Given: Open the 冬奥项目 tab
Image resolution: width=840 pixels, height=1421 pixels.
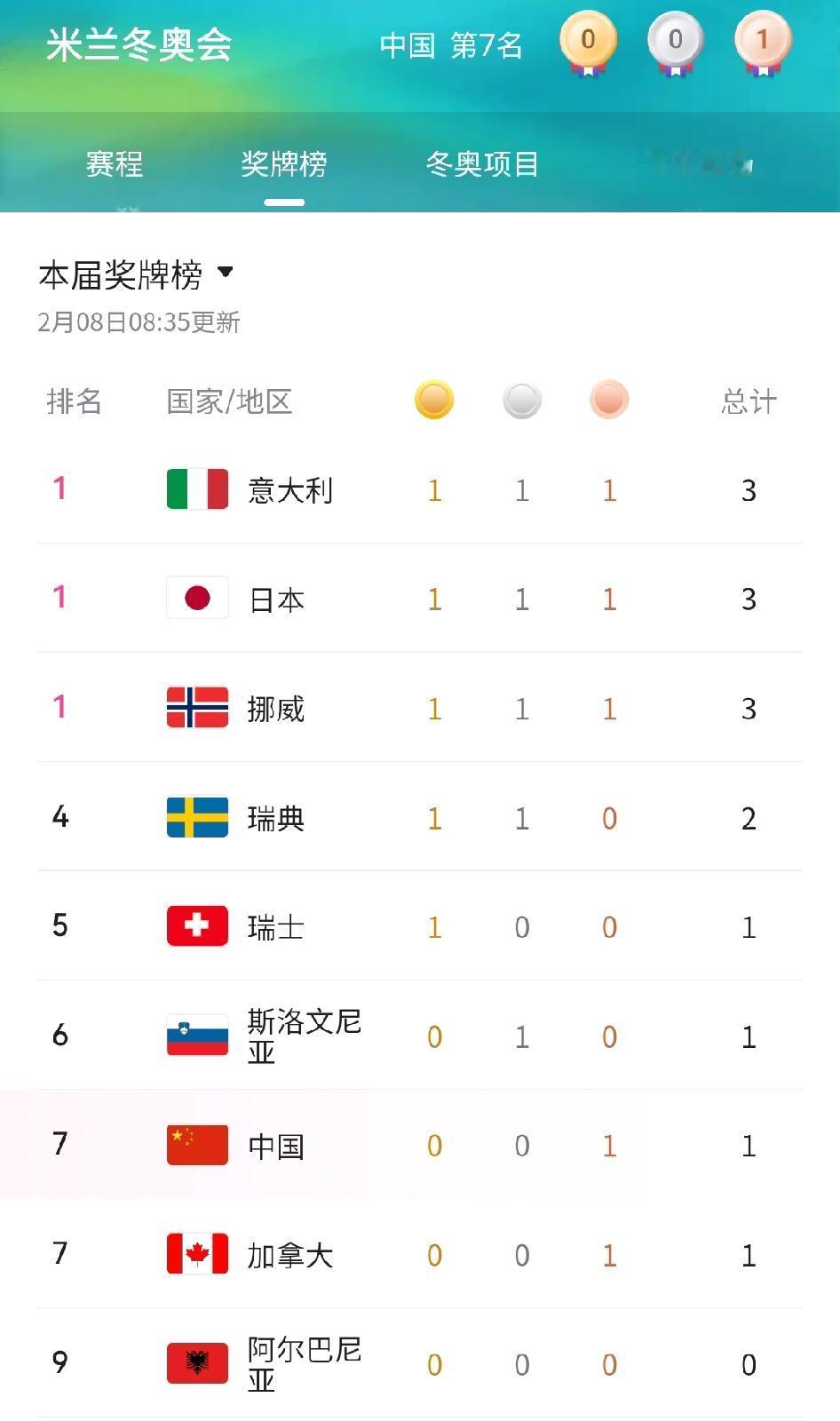Looking at the screenshot, I should pyautogui.click(x=483, y=163).
